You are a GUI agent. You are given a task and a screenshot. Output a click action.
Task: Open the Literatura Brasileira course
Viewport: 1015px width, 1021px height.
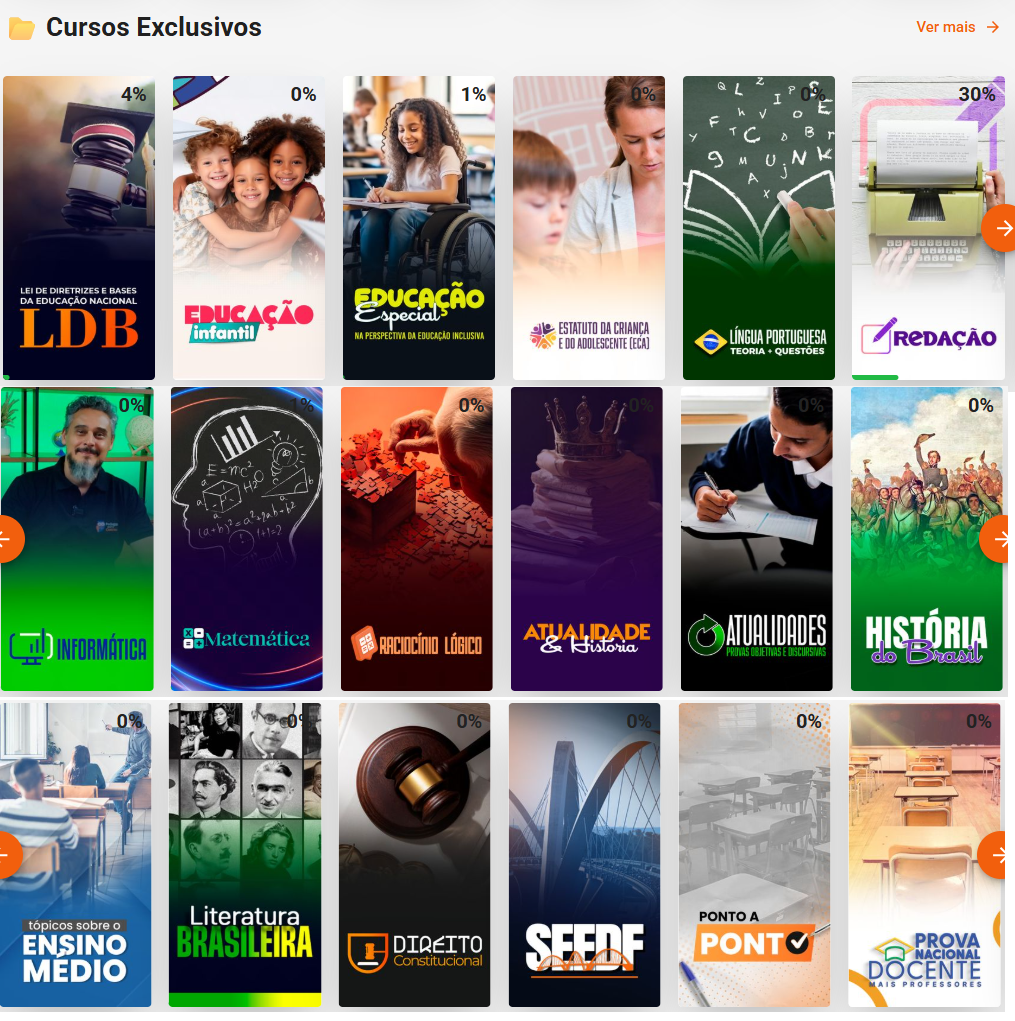point(245,855)
